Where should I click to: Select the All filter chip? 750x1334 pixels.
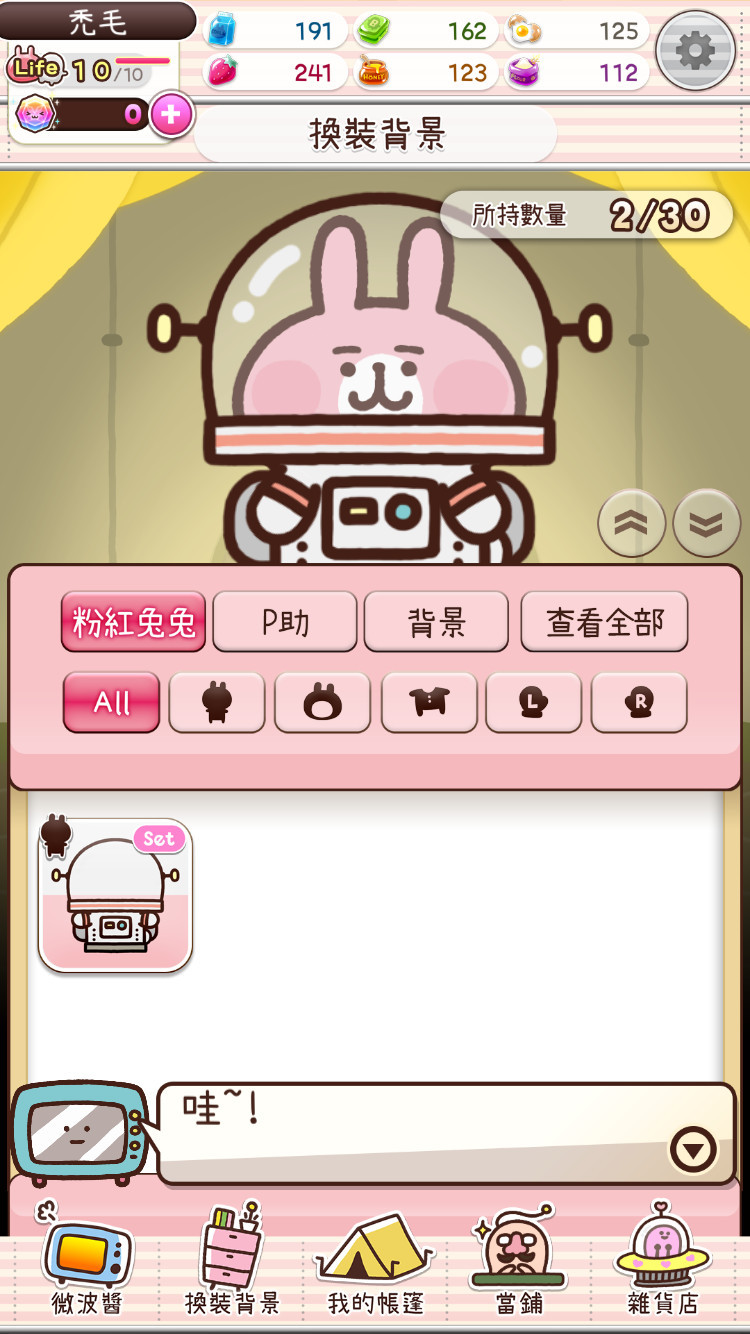[x=112, y=702]
